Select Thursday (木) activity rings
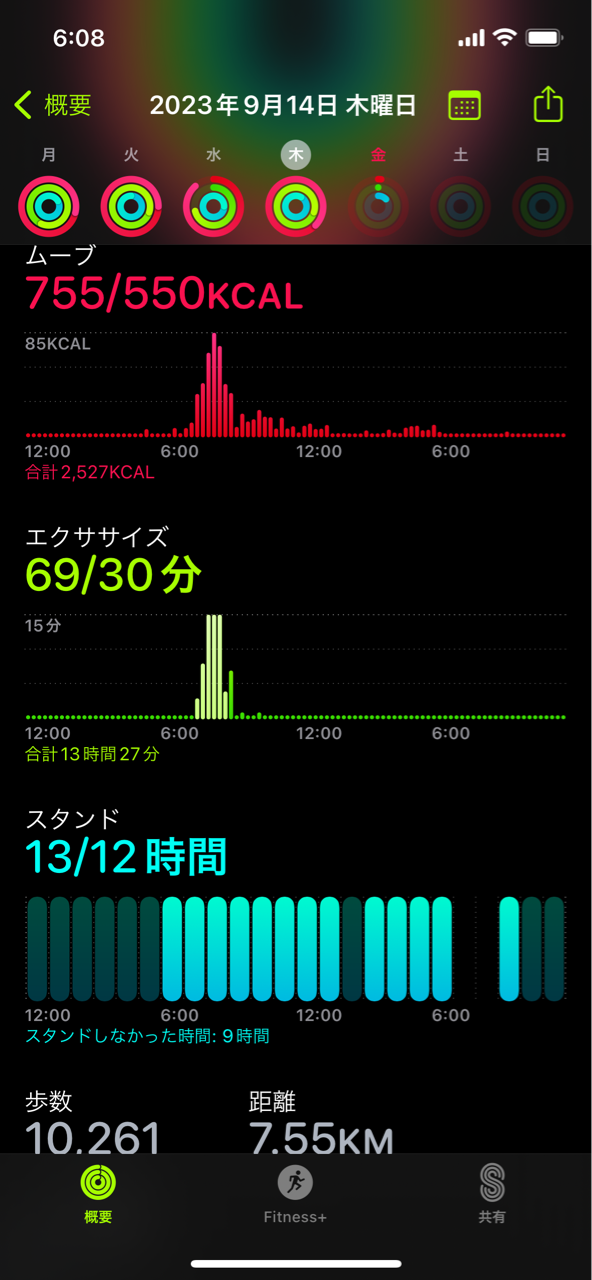This screenshot has height=1280, width=592. (295, 207)
